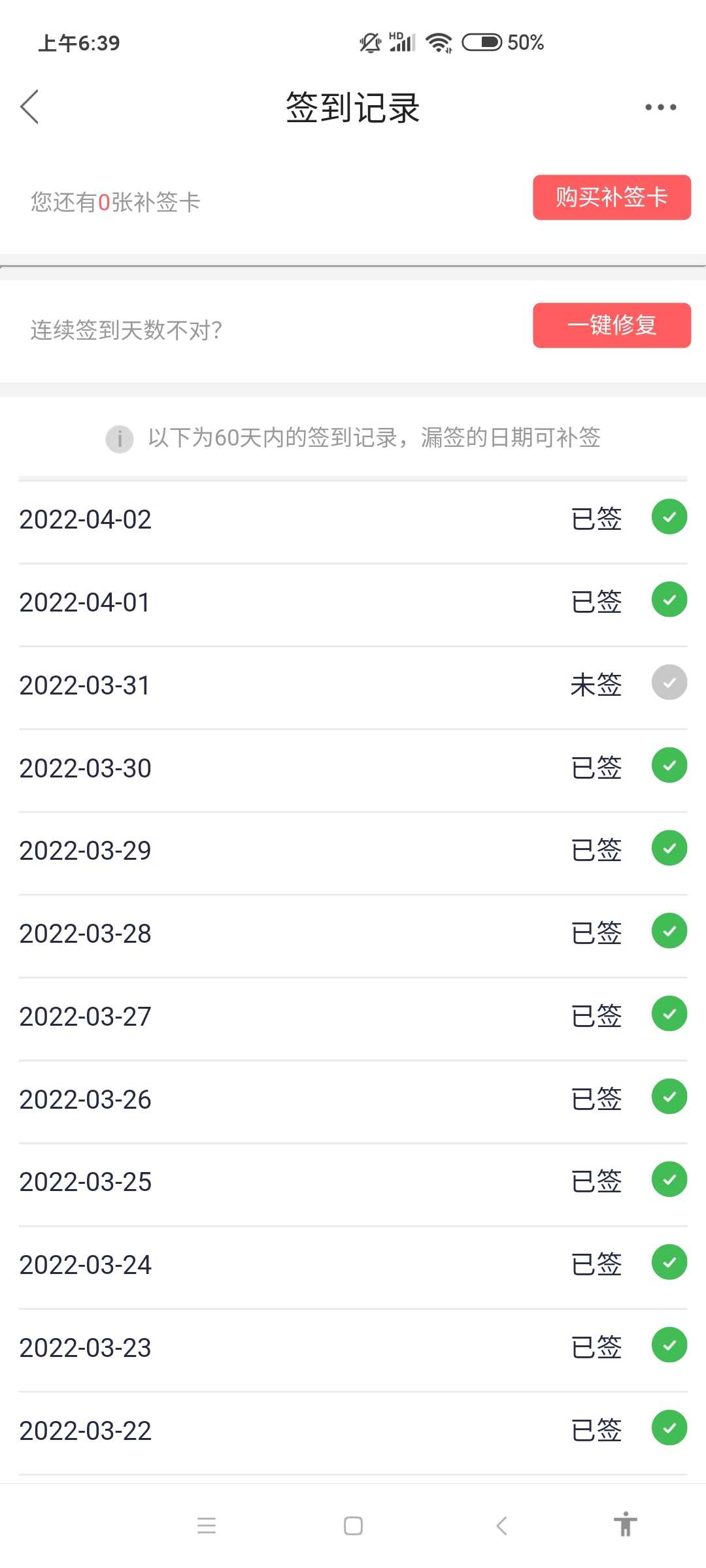The image size is (706, 1568).
Task: Open the system recent apps menu
Action: pyautogui.click(x=207, y=1526)
